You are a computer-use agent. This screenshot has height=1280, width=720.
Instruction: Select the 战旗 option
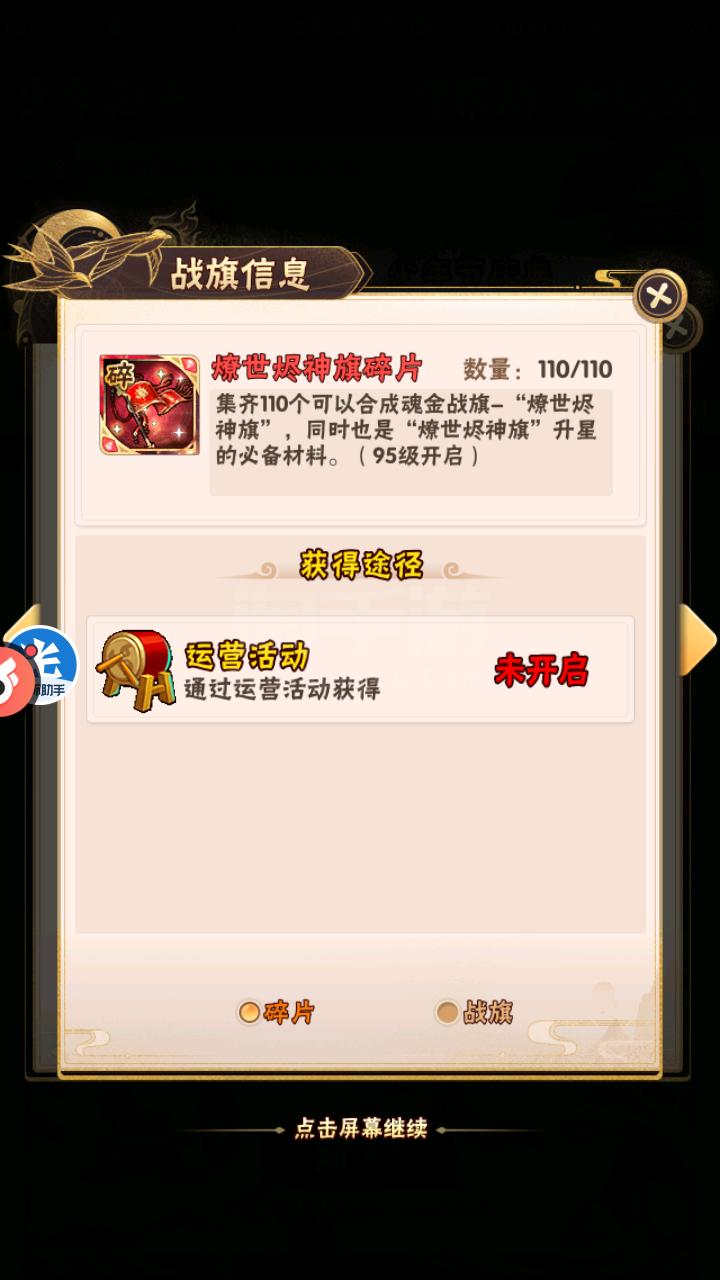475,1012
